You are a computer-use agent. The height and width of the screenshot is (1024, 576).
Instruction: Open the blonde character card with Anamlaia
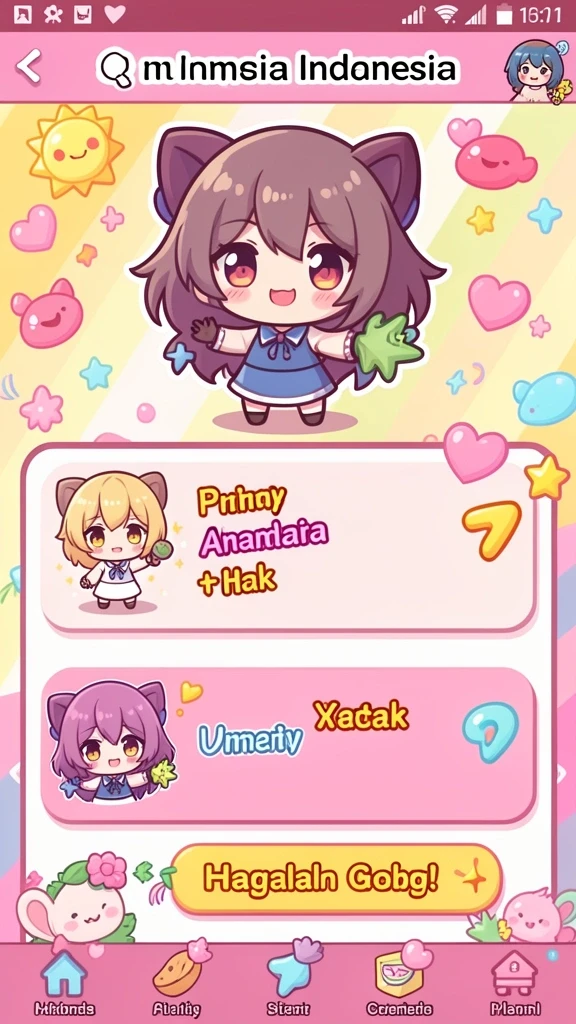[288, 547]
